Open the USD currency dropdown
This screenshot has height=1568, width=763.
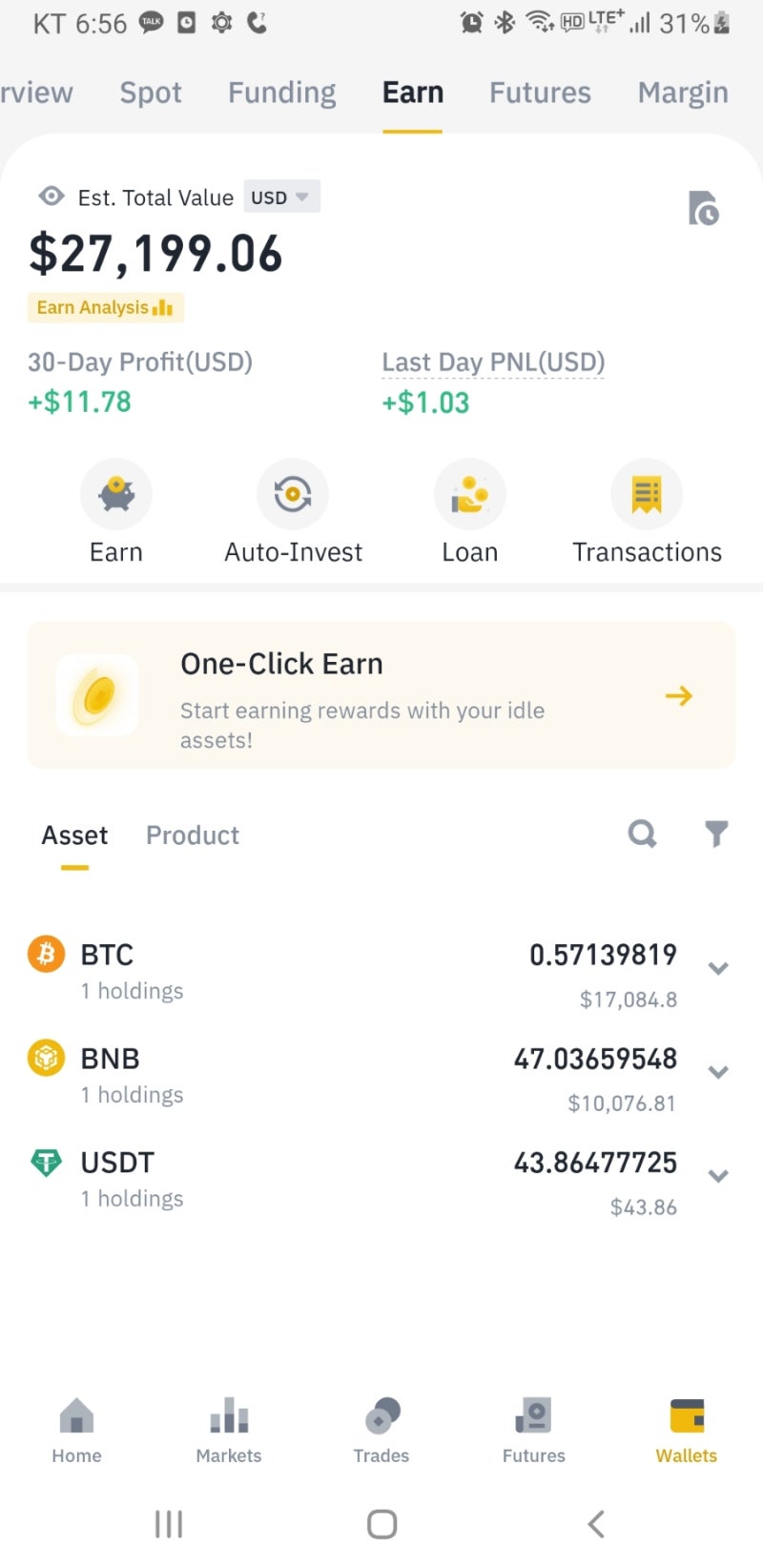280,196
